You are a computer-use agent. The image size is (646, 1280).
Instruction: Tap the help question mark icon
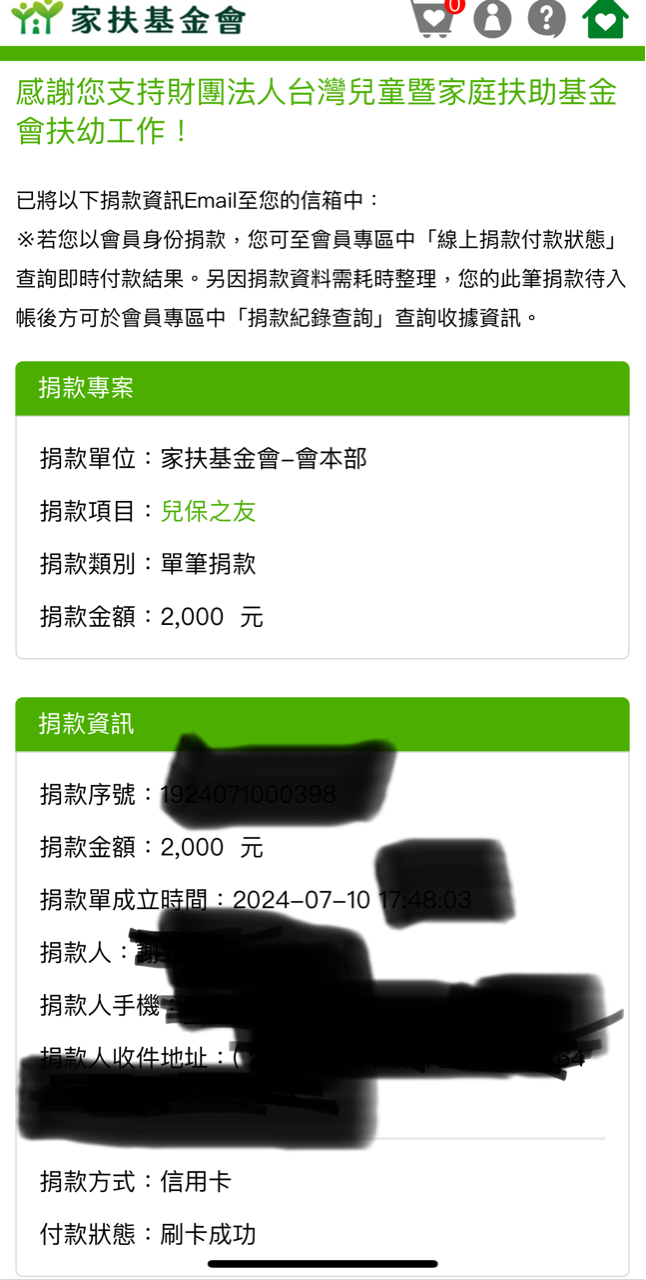pyautogui.click(x=547, y=18)
